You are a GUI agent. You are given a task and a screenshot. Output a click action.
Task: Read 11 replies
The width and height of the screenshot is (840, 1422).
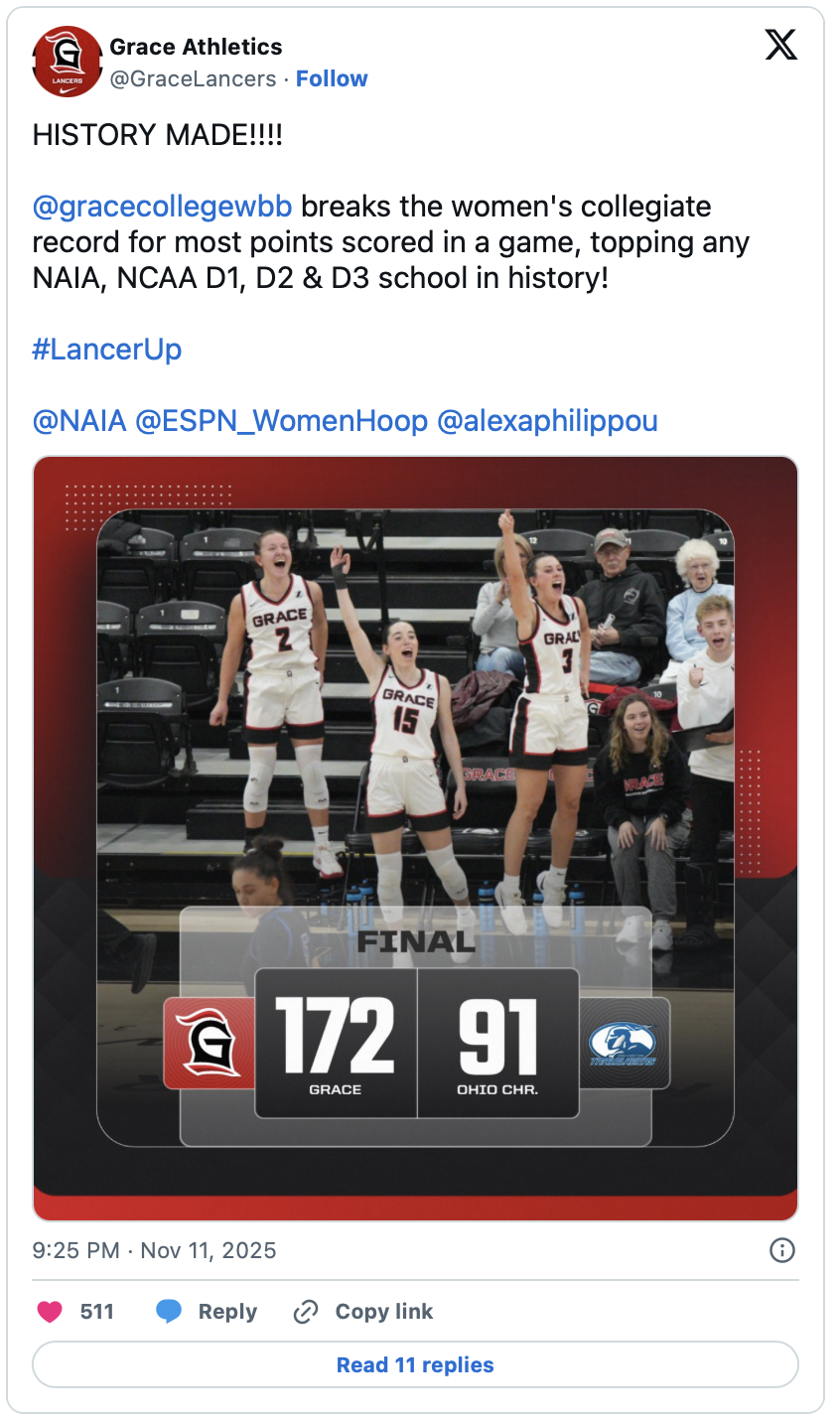pos(415,1365)
